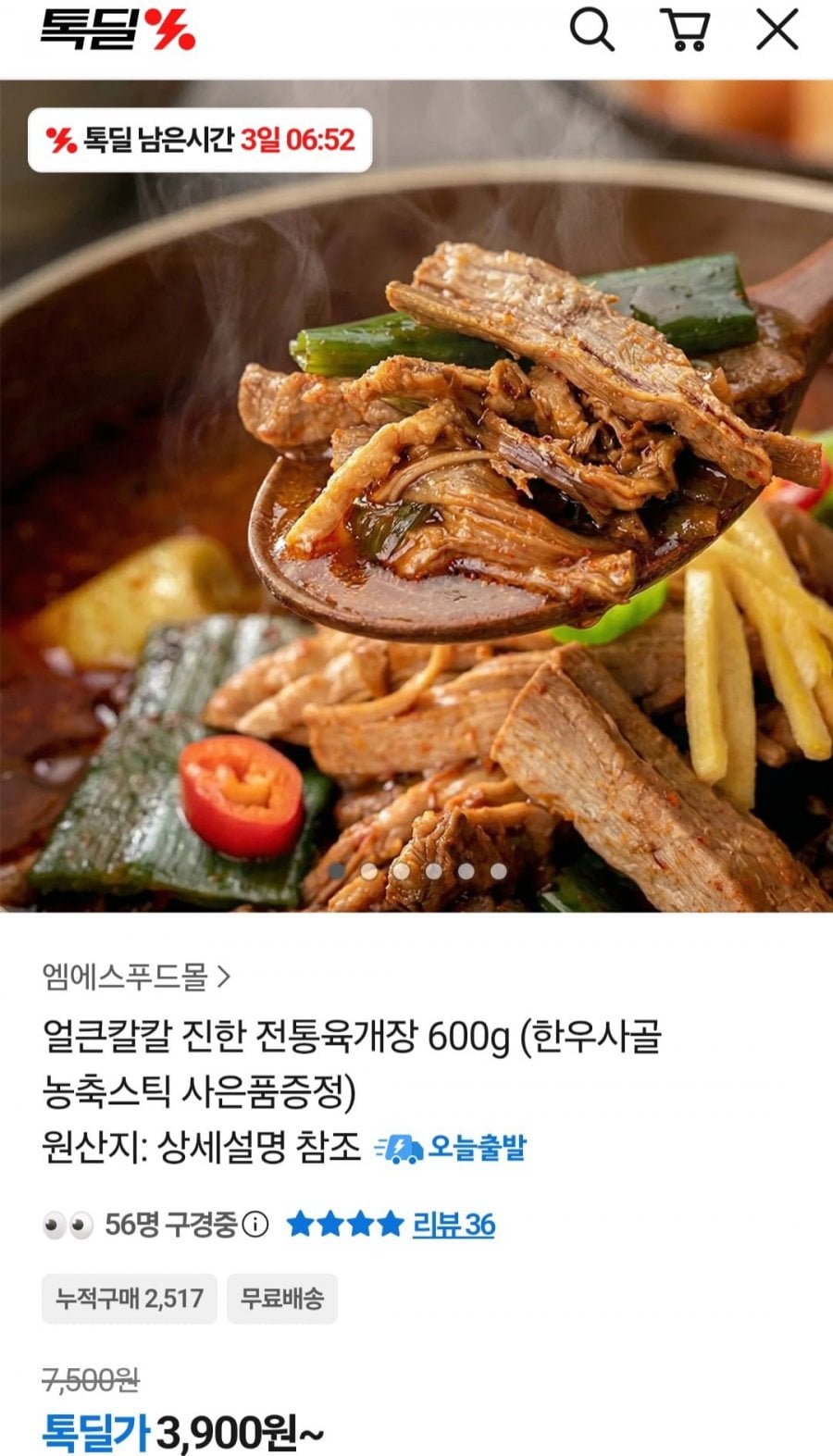The height and width of the screenshot is (1456, 833).
Task: Go to the 톡딜 home logo
Action: [x=118, y=30]
